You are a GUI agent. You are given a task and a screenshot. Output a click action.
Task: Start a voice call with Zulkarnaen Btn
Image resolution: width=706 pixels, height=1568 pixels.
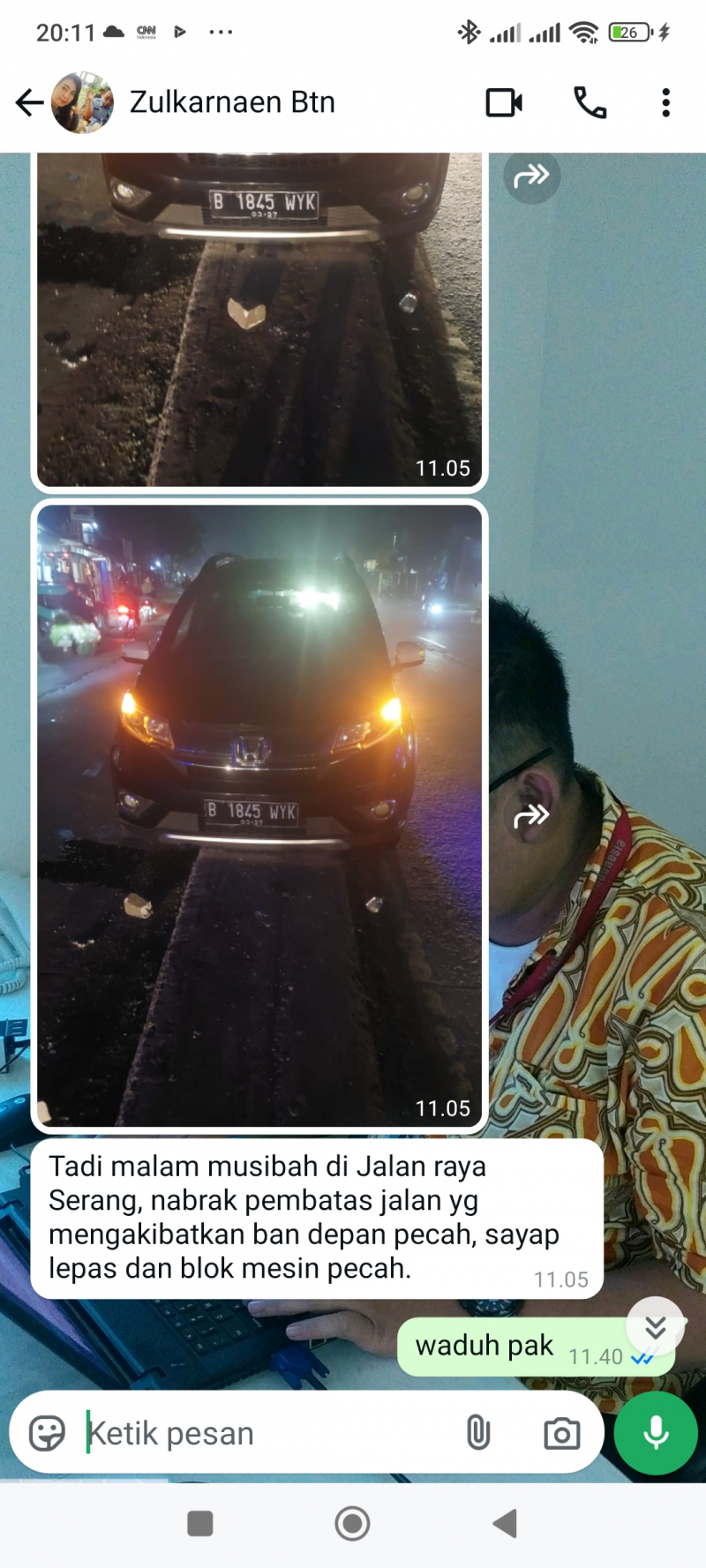click(x=590, y=102)
